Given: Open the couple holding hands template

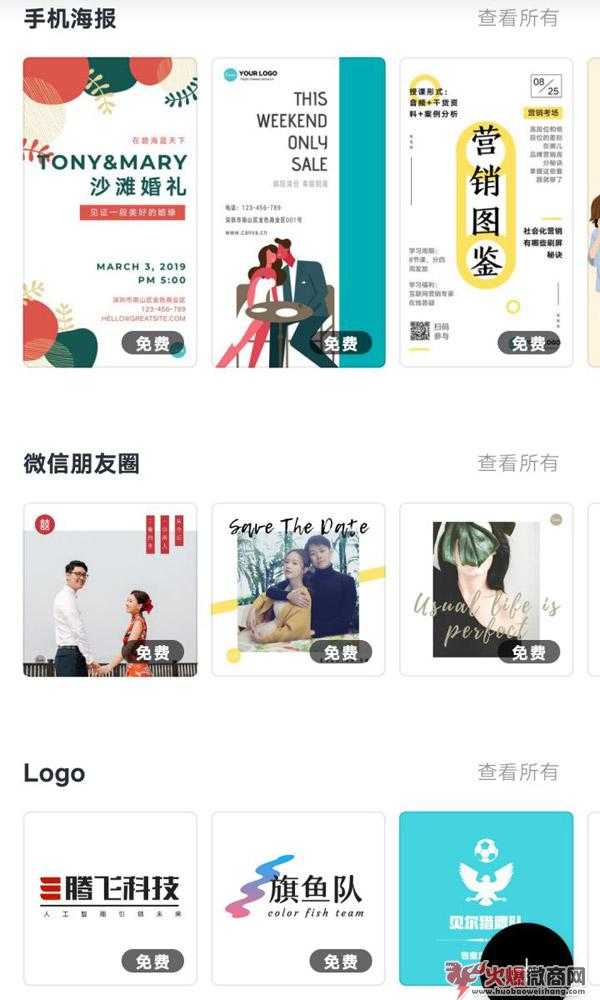Looking at the screenshot, I should pos(110,590).
